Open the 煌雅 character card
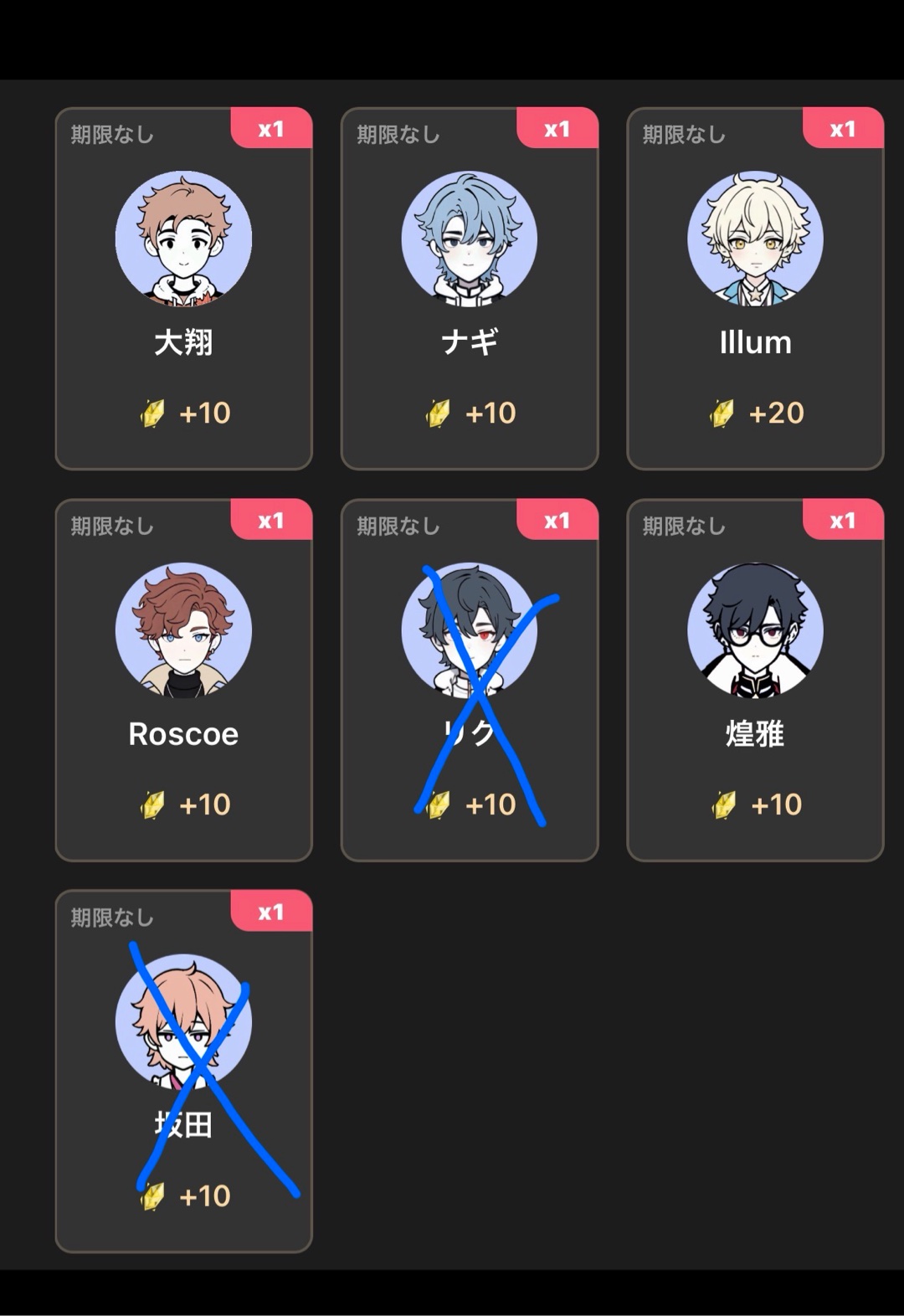Screen dimensions: 904x1316 click(755, 680)
